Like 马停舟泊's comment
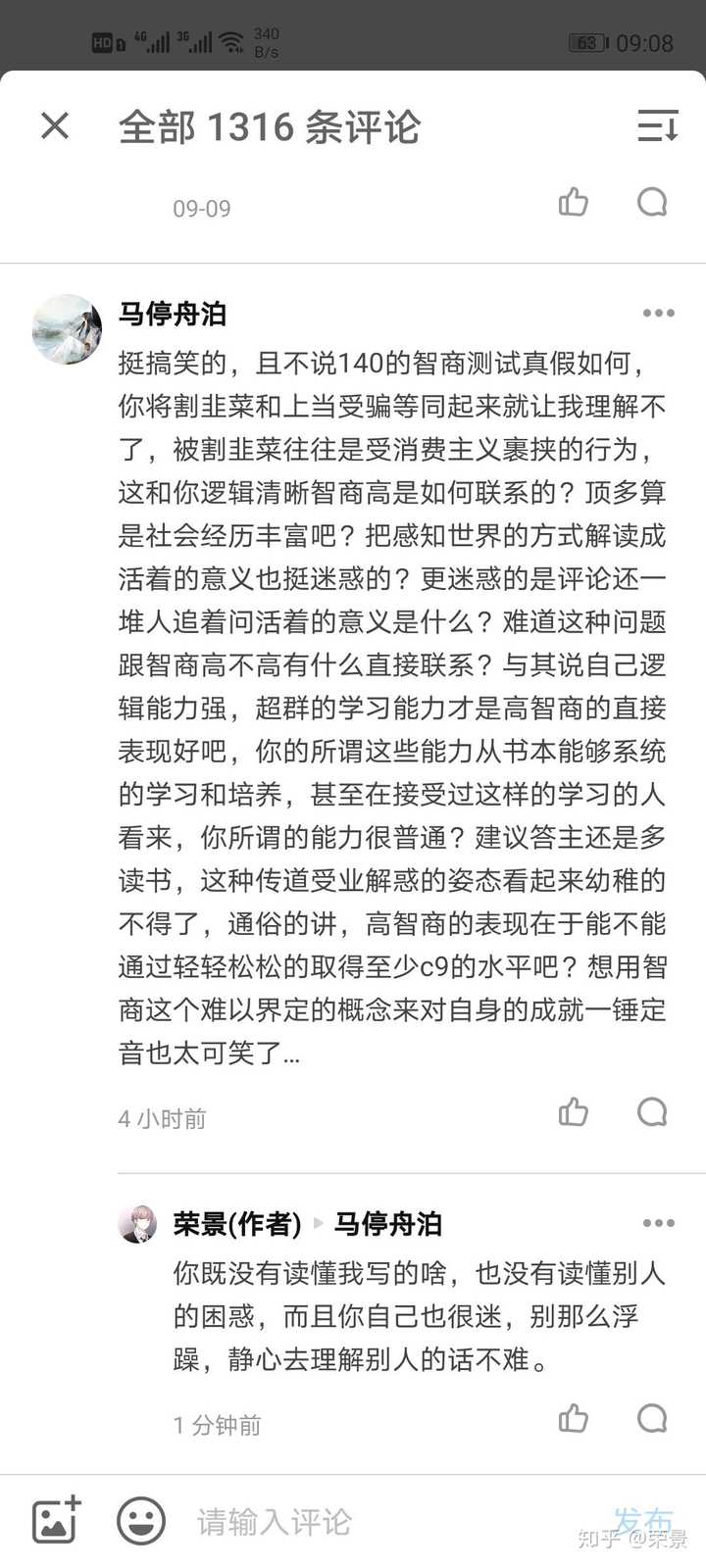The image size is (706, 1568). (x=574, y=1112)
